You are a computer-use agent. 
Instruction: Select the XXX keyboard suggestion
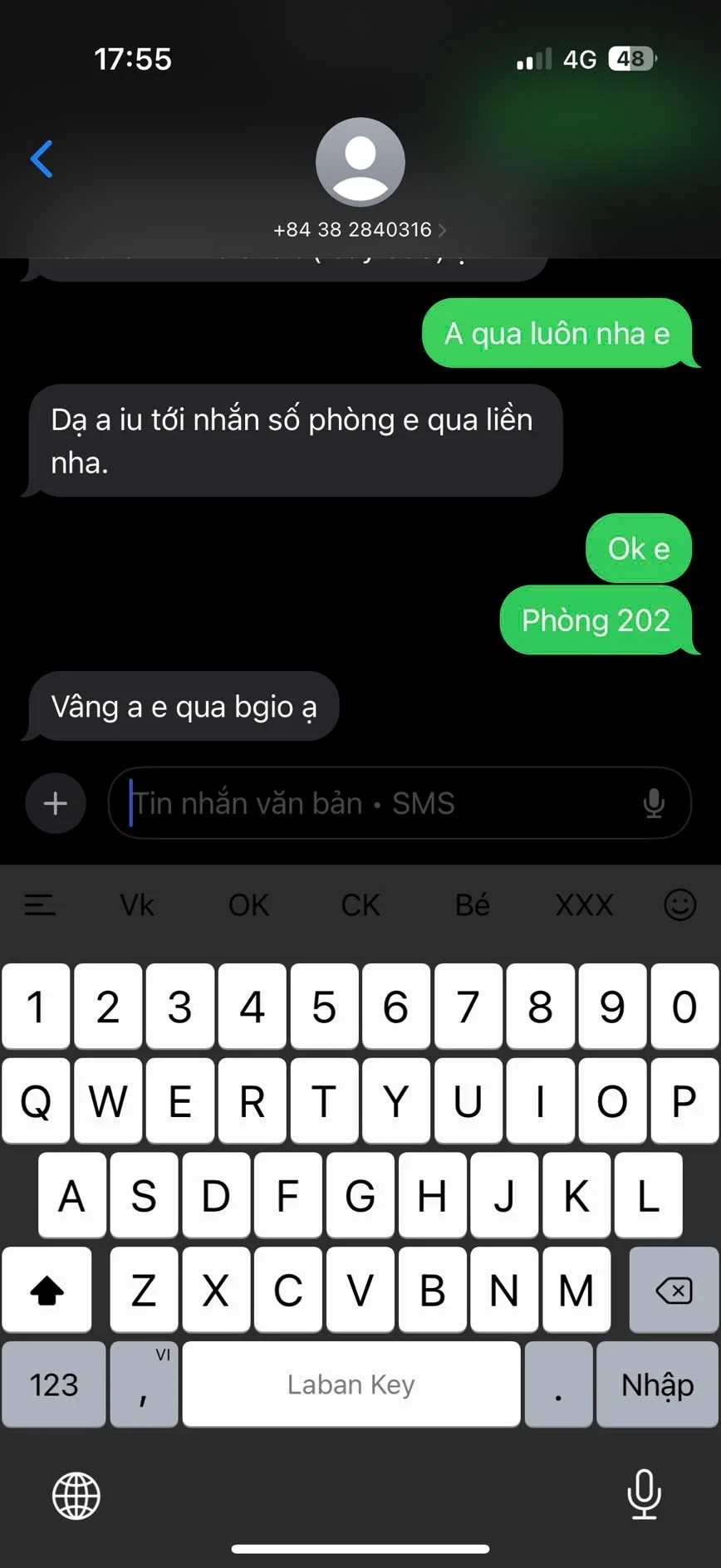click(584, 904)
